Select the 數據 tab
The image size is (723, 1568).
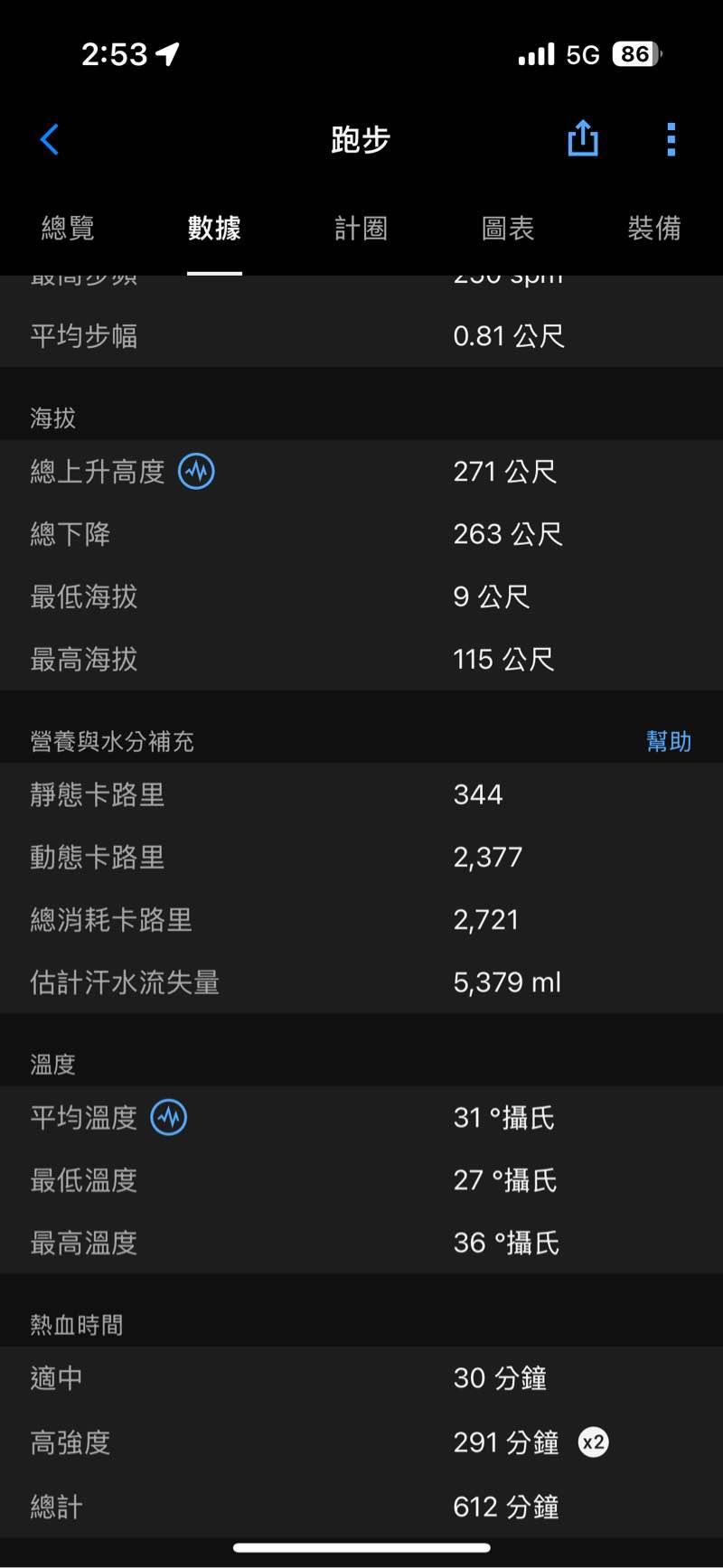click(x=214, y=228)
